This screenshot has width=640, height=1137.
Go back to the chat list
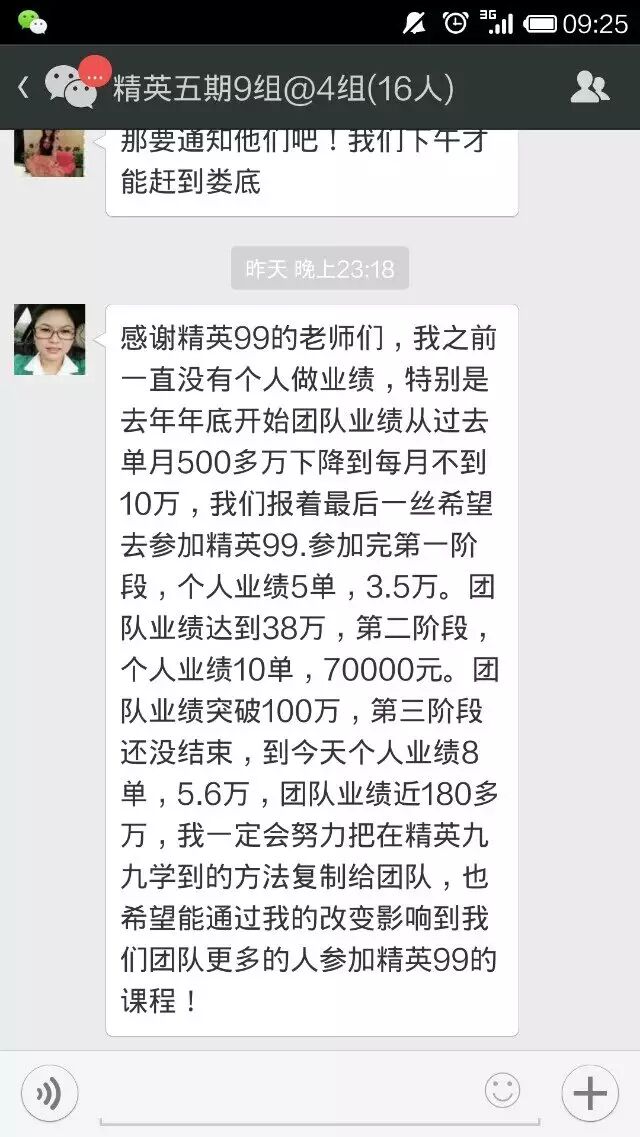pyautogui.click(x=24, y=89)
